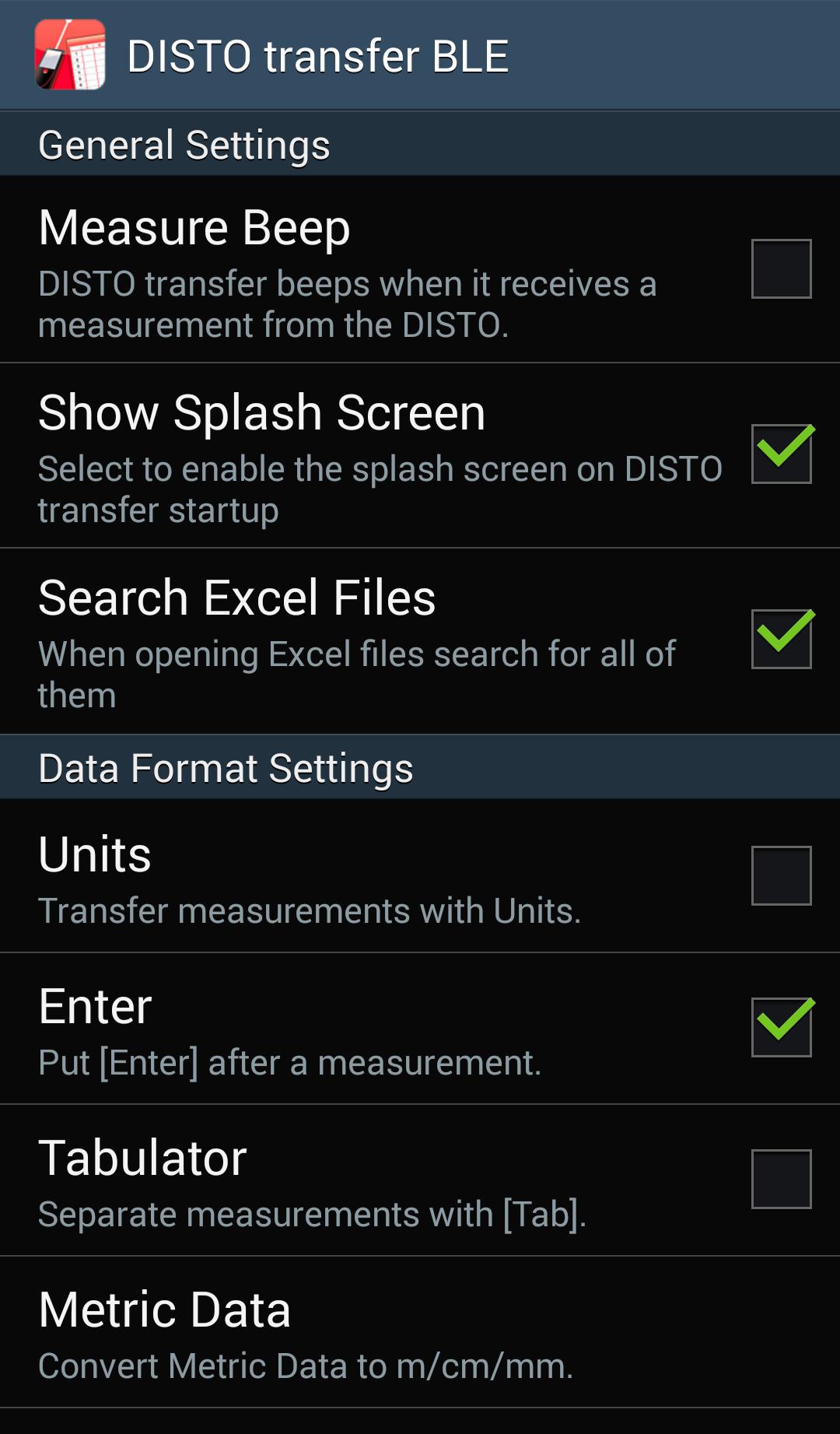Screen dimensions: 840x1434
Task: Check the Tabulator checkbox
Action: click(x=781, y=1179)
